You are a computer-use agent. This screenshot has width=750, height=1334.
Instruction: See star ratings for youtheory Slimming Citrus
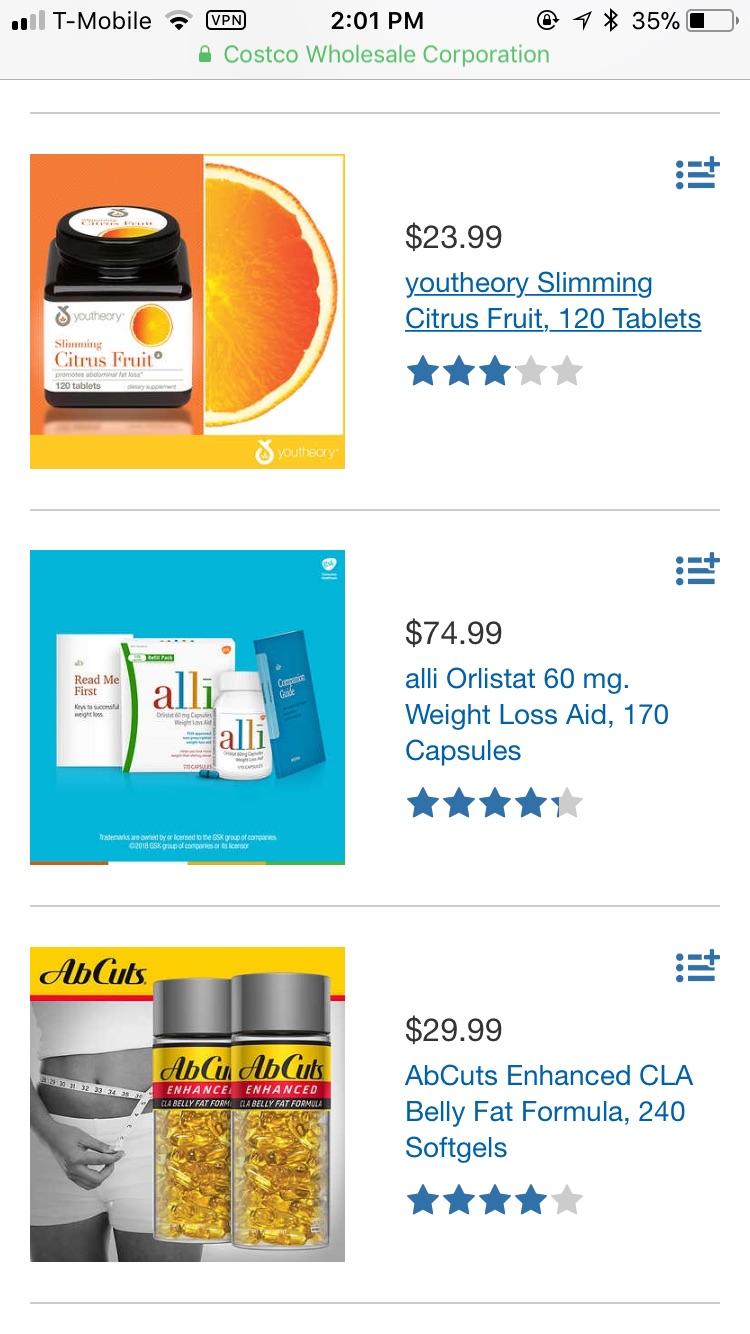click(494, 372)
